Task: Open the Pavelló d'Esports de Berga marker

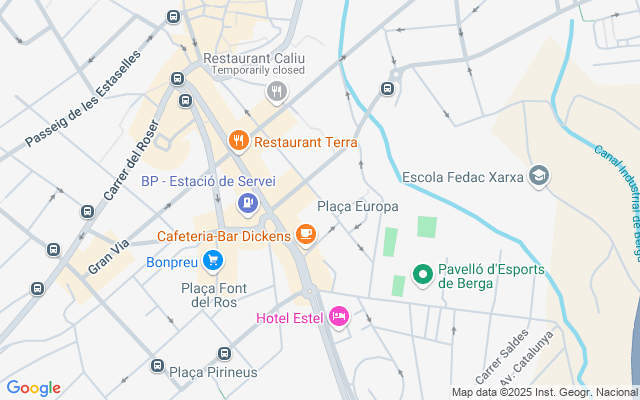Action: pos(423,273)
